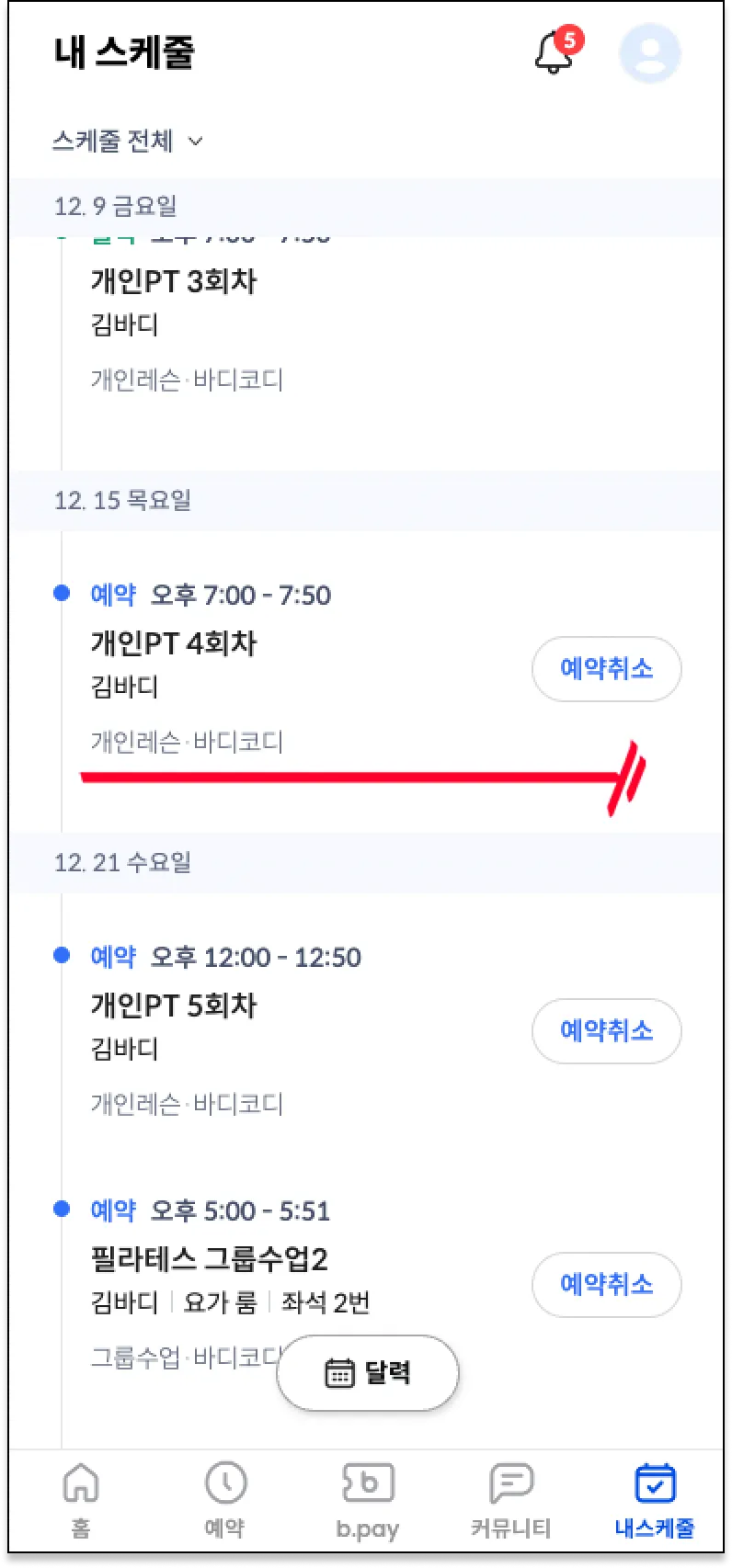Open the 개인PT 3회차 schedule entry
This screenshot has height=1568, width=732.
tap(174, 281)
